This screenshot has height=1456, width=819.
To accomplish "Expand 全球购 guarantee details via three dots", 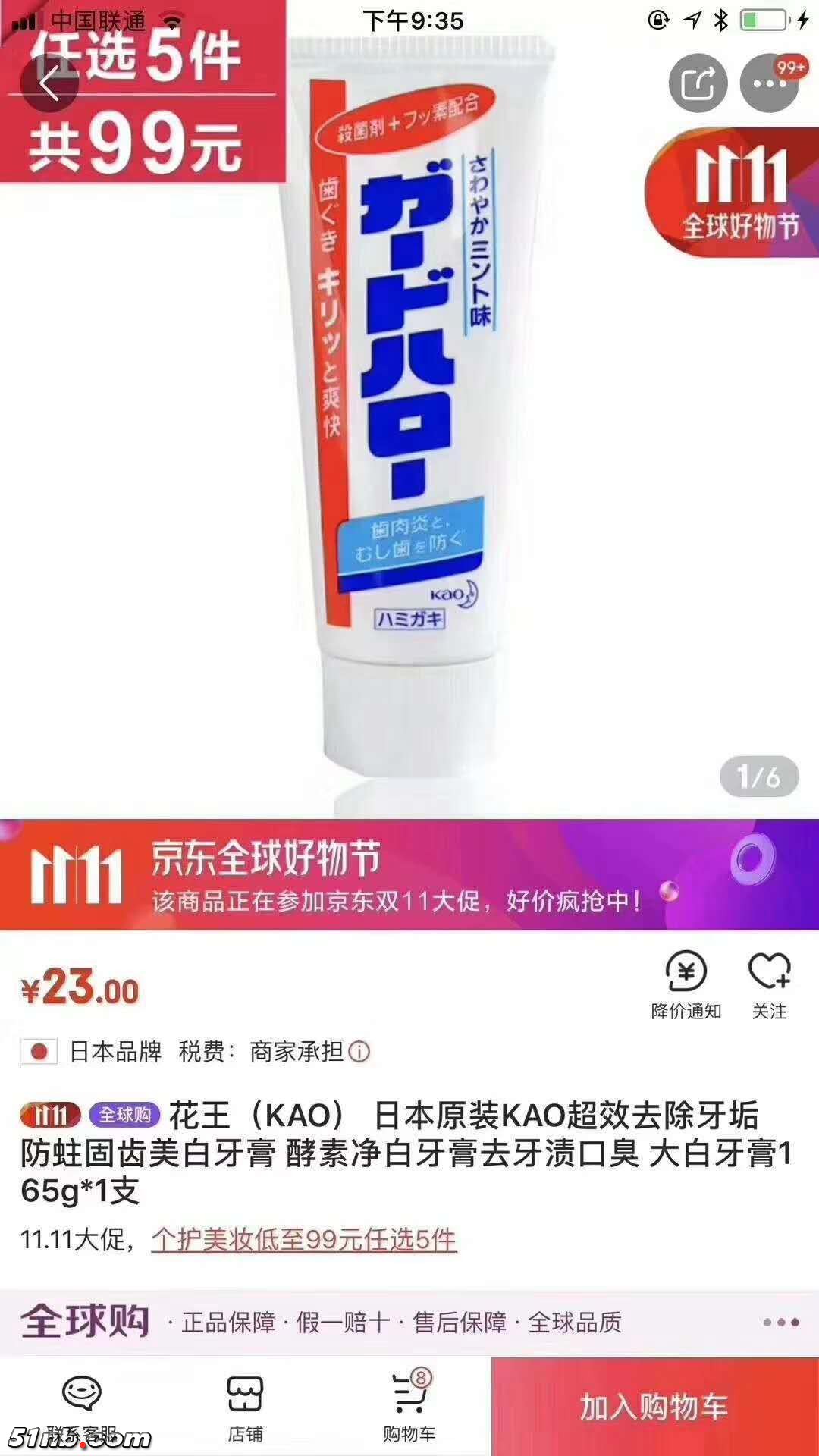I will 780,1322.
